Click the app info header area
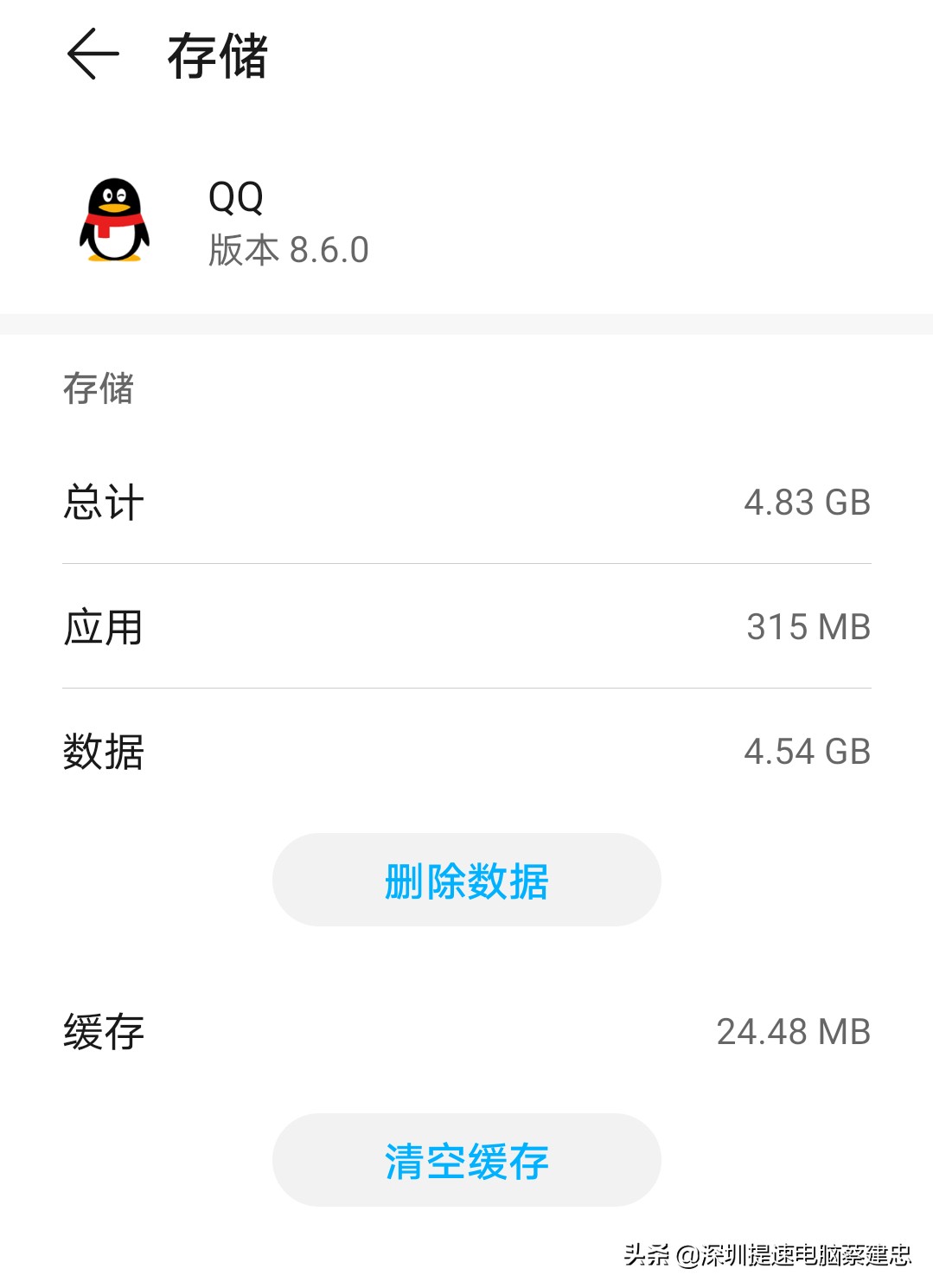This screenshot has height=1288, width=933. 466,219
